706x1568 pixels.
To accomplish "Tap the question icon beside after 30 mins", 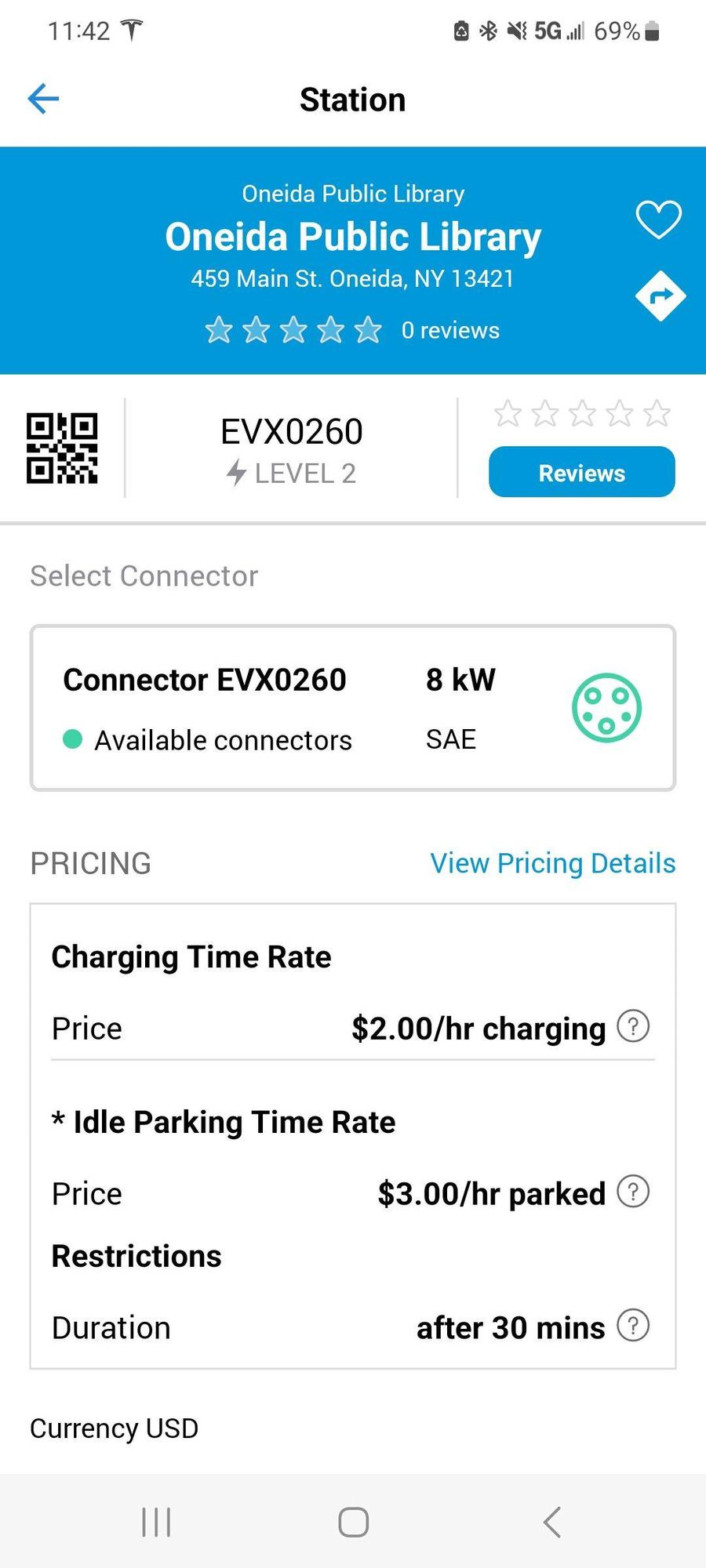I will [632, 1326].
